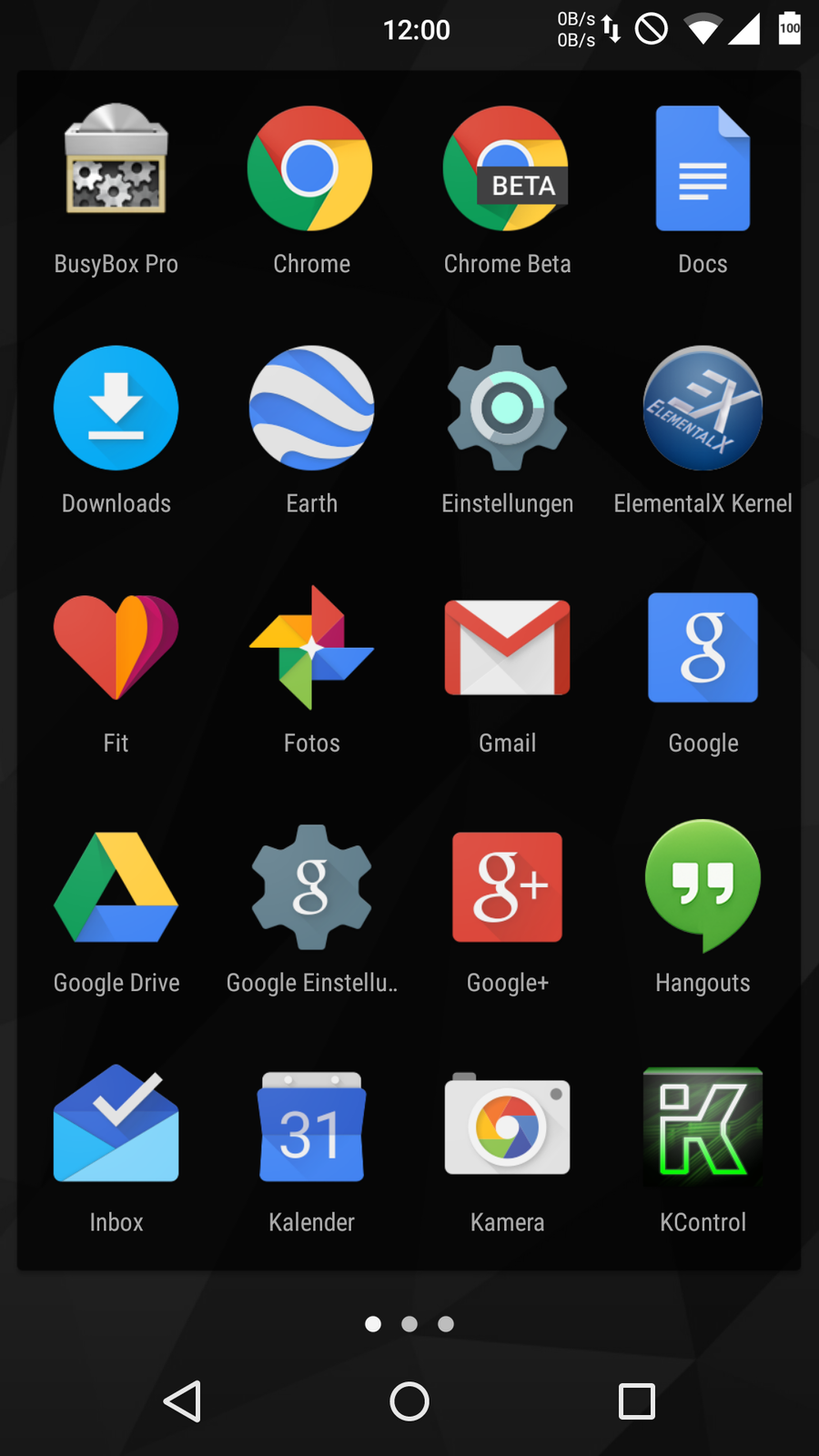Open Chrome Beta
The image size is (819, 1456).
pos(507,169)
